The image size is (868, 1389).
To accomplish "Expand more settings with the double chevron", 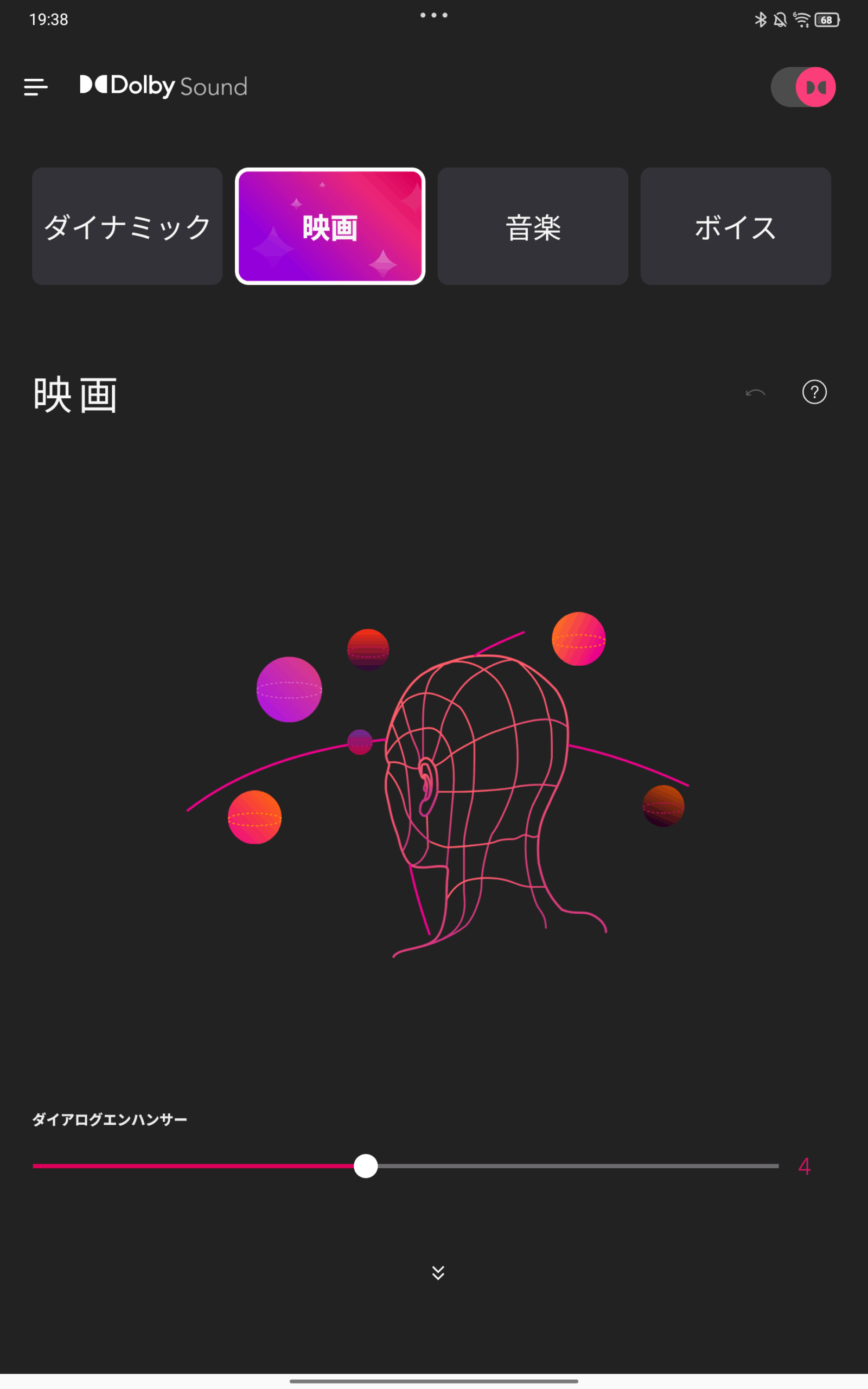I will [x=438, y=1272].
